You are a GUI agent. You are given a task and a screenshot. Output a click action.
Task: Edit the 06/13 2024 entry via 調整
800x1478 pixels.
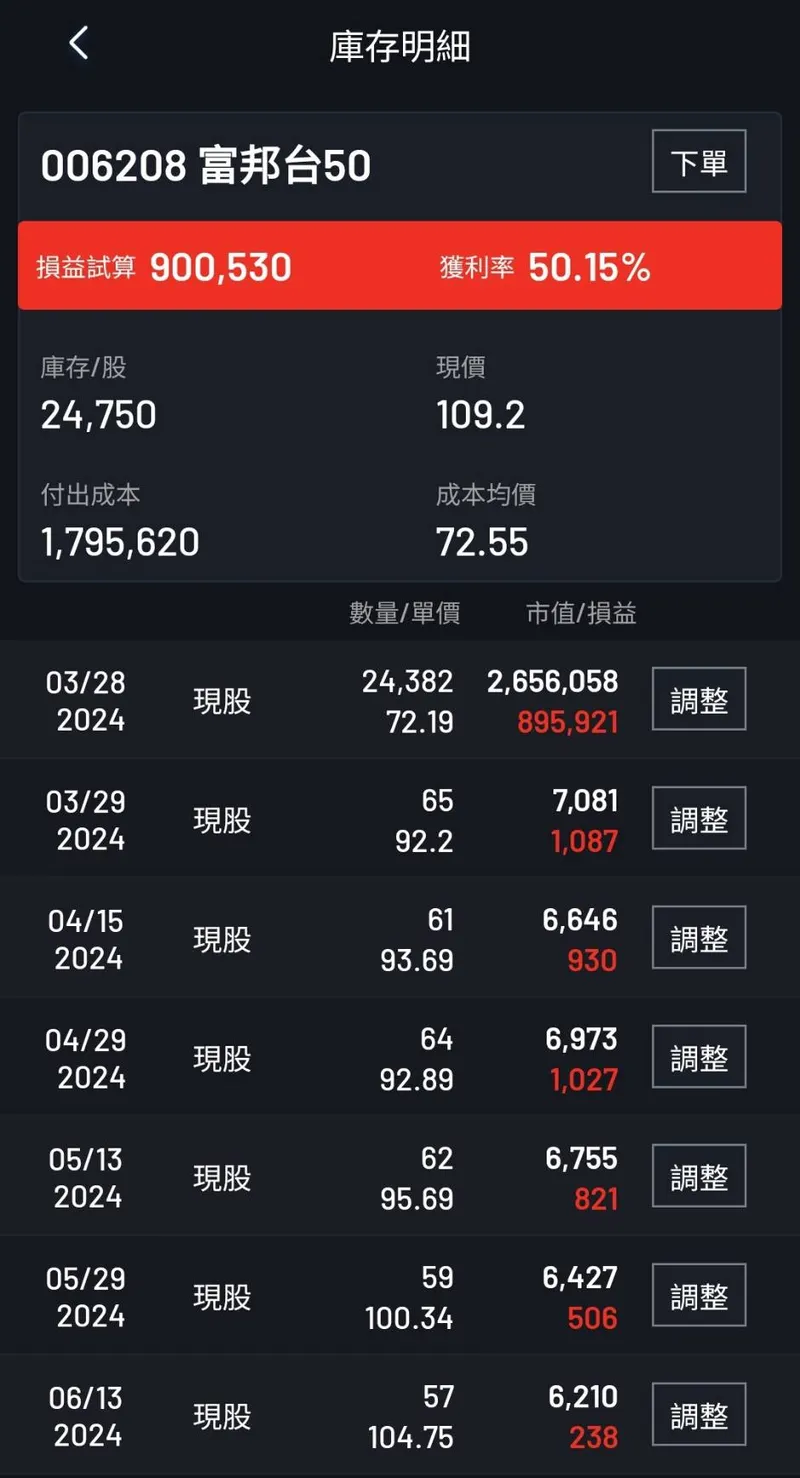tap(699, 1414)
